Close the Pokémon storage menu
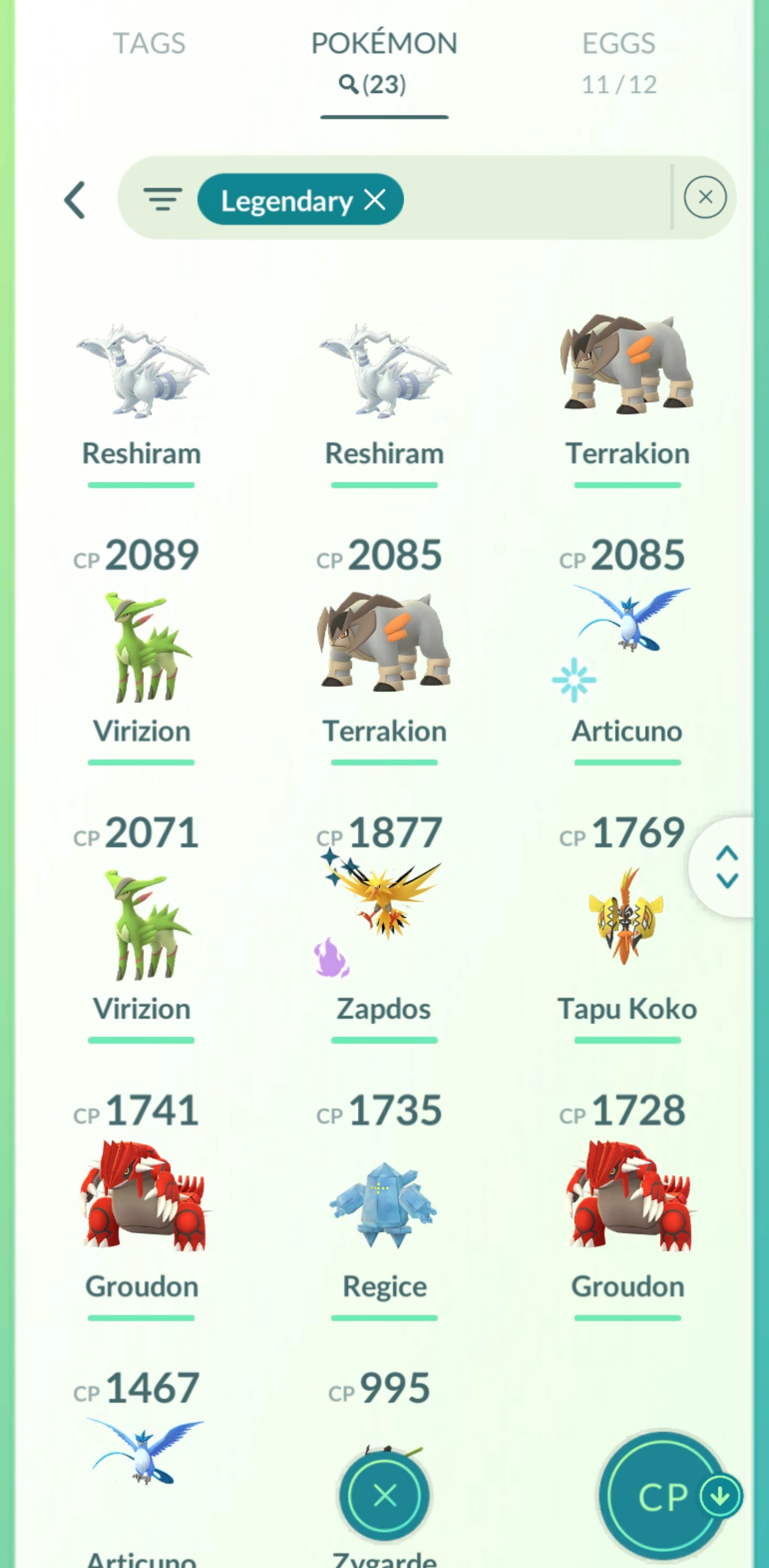The height and width of the screenshot is (1568, 769). [384, 1495]
